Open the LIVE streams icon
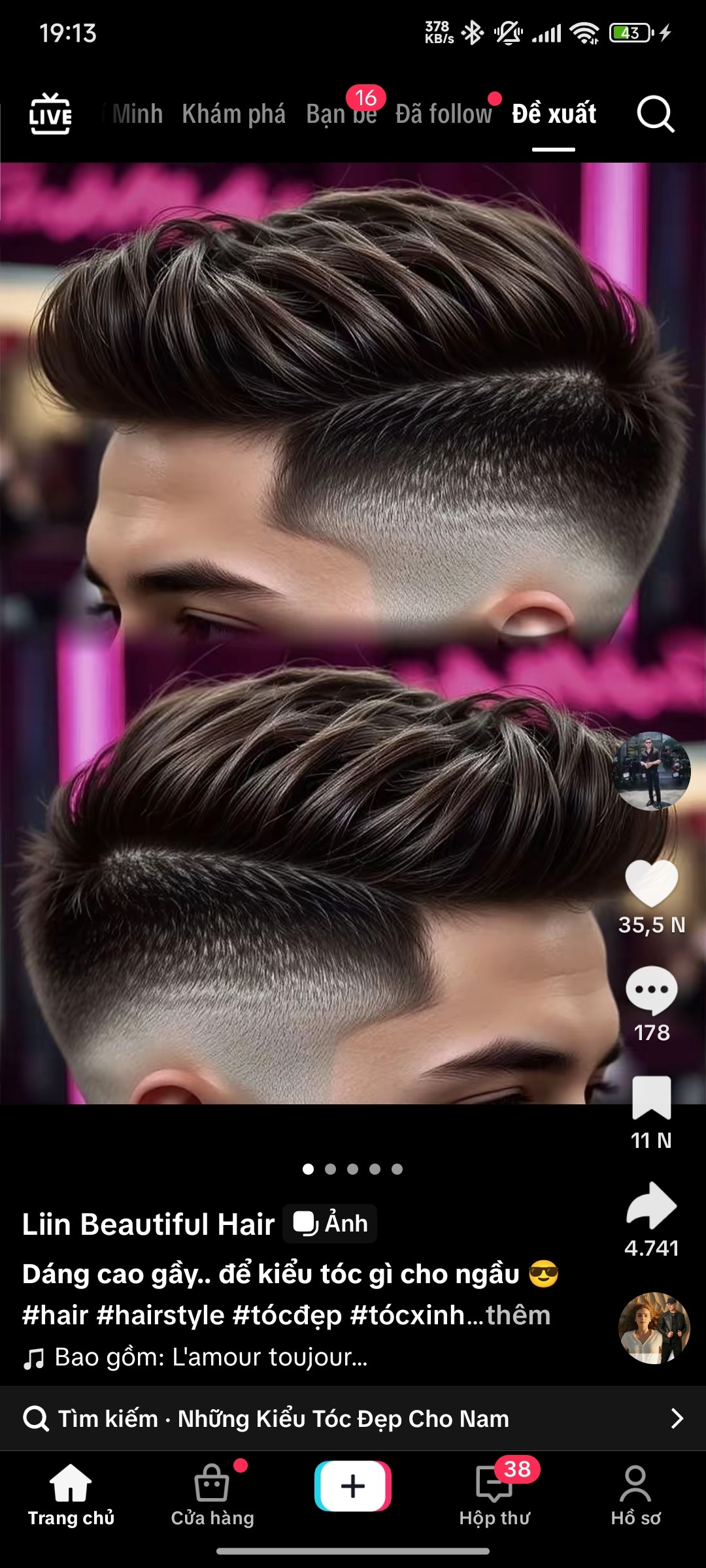Image resolution: width=706 pixels, height=1568 pixels. pos(50,114)
